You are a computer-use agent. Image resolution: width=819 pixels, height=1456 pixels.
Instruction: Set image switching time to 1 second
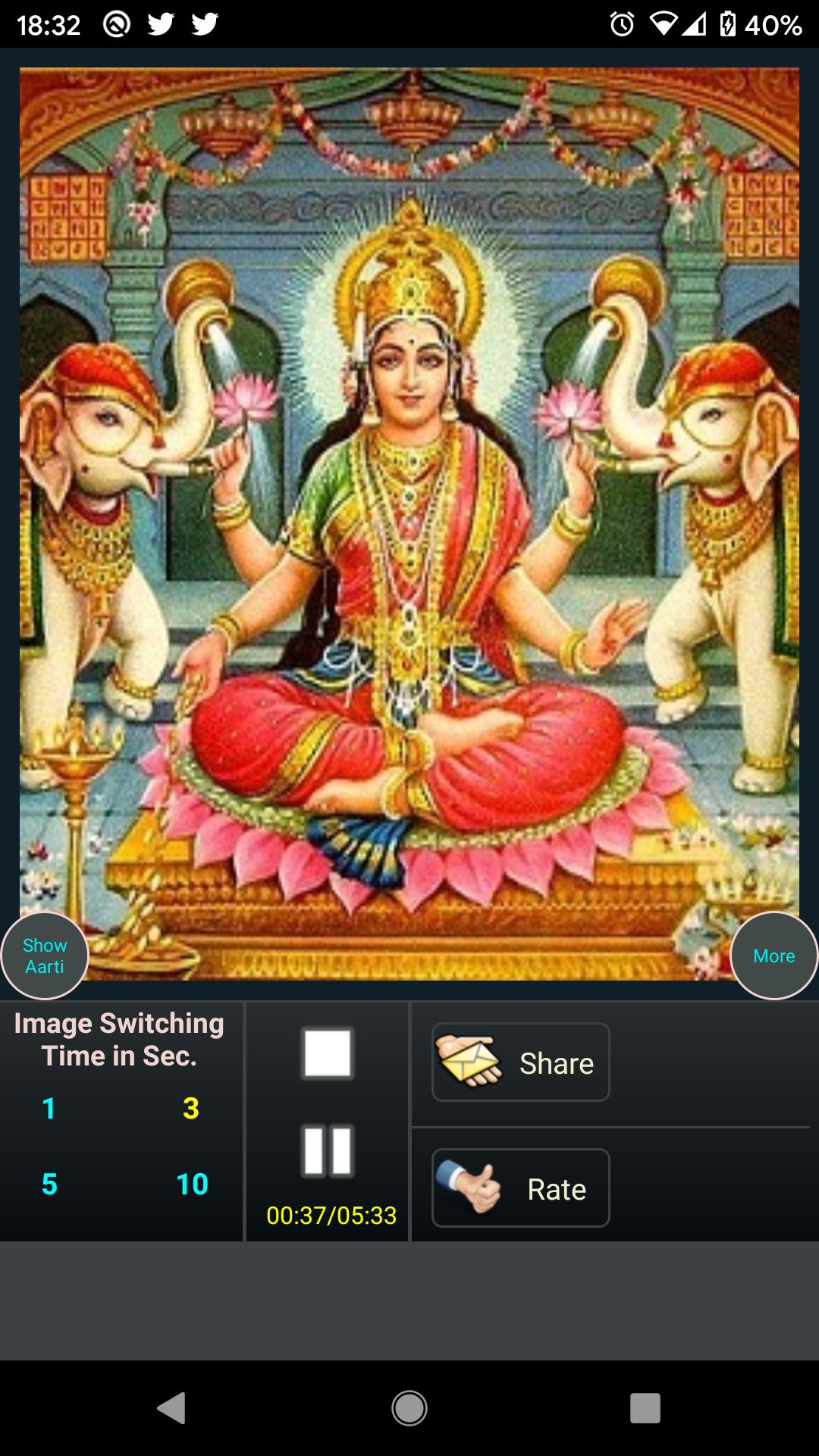point(49,1109)
